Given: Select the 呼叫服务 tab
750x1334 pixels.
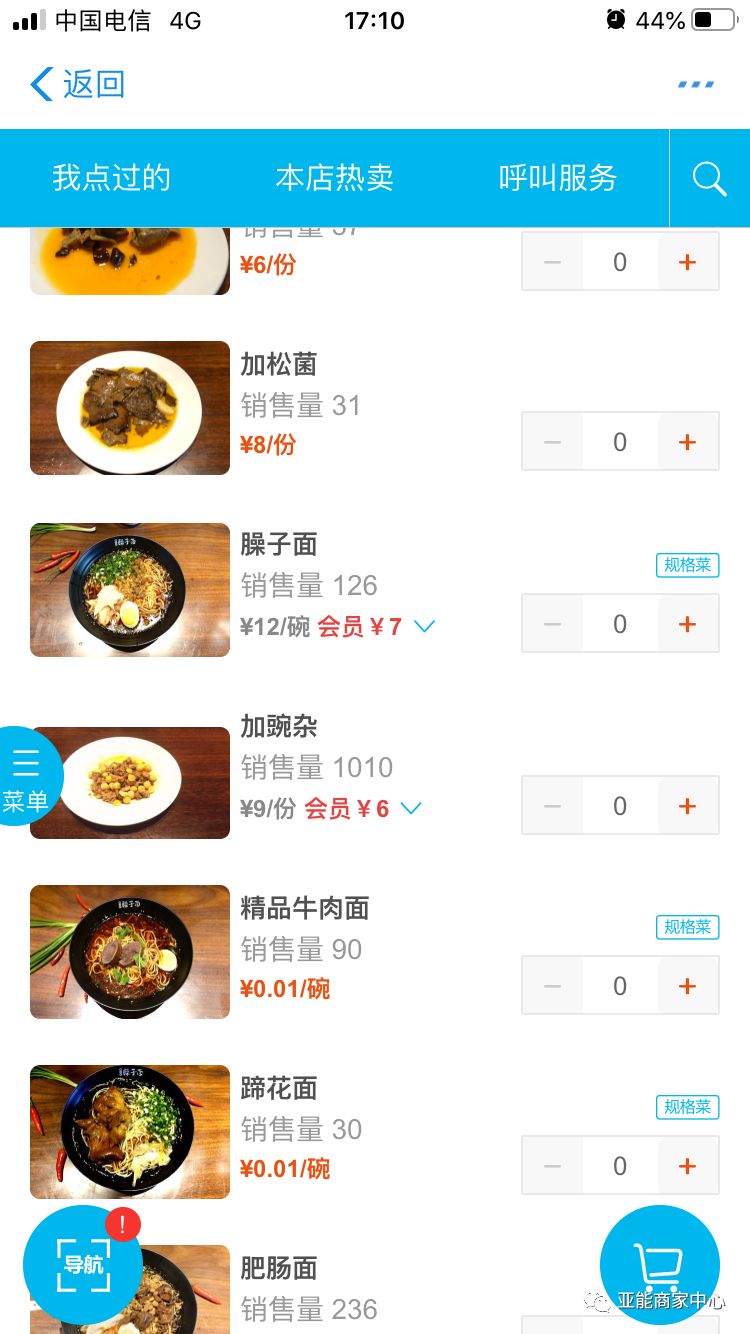Looking at the screenshot, I should point(557,178).
